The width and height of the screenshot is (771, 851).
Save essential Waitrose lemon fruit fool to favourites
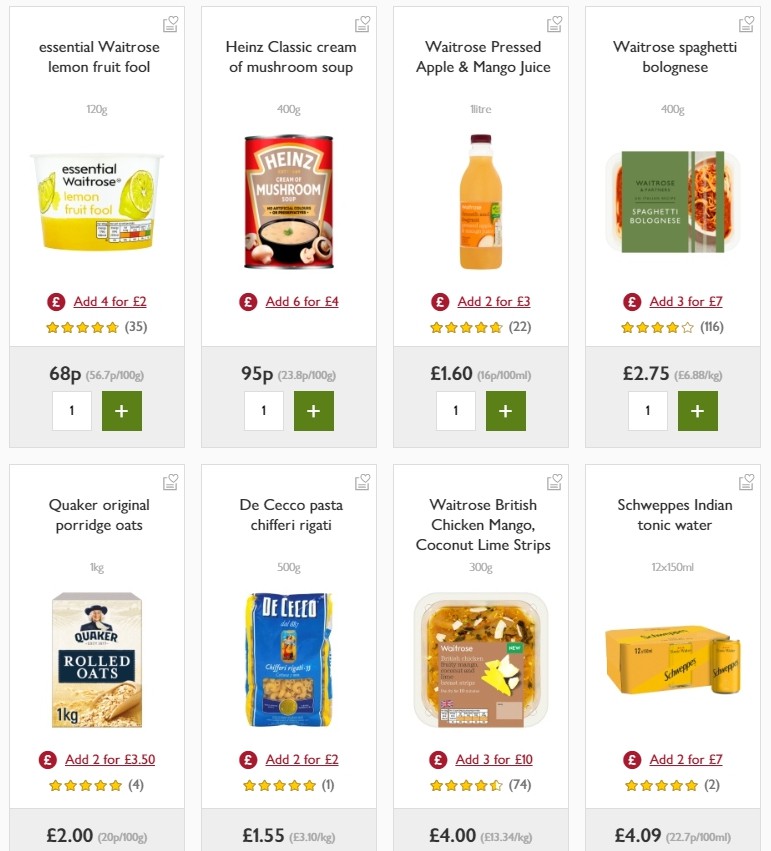(170, 21)
